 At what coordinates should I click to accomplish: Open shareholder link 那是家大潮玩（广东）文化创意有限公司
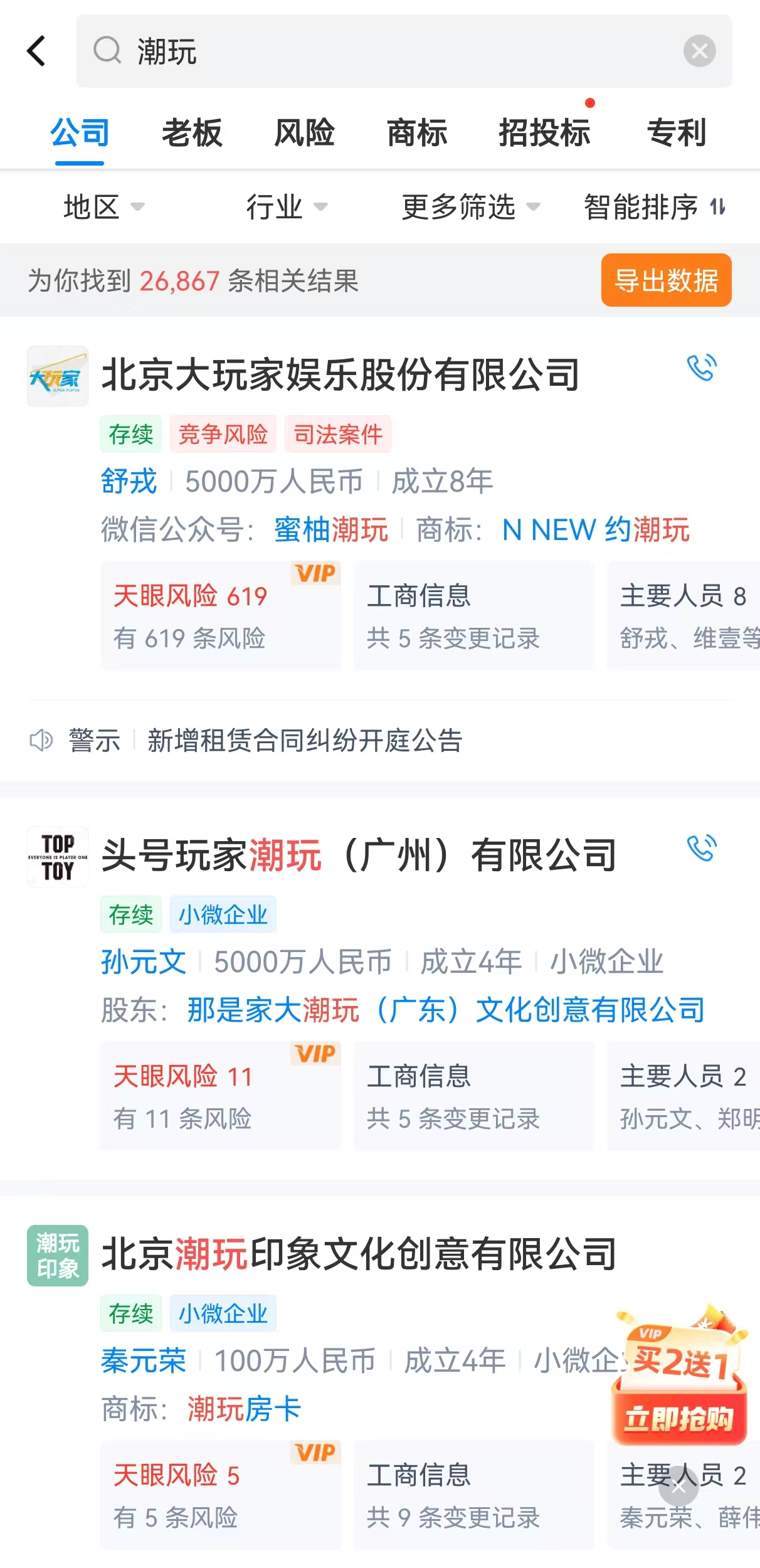tap(446, 1010)
